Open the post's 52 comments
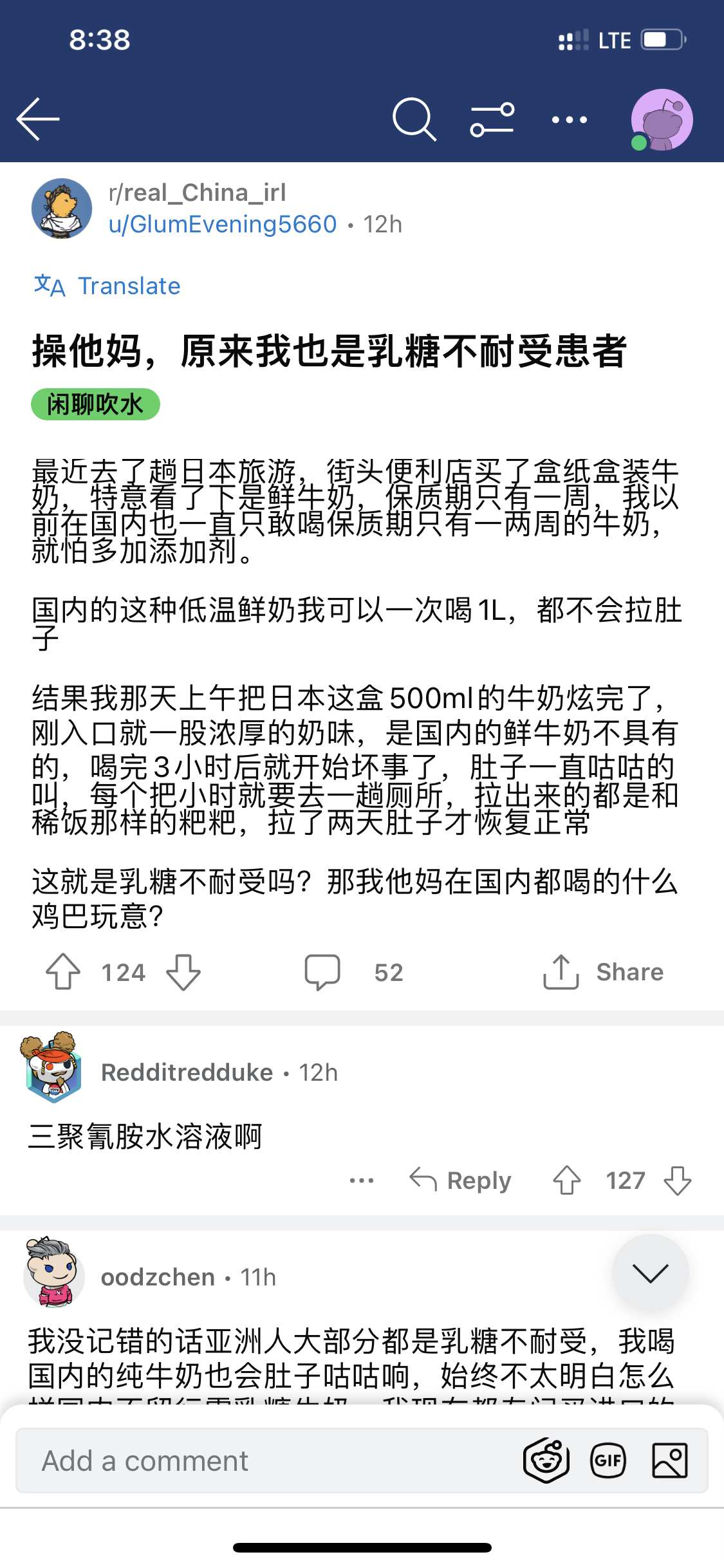Image resolution: width=724 pixels, height=1568 pixels. [x=354, y=971]
